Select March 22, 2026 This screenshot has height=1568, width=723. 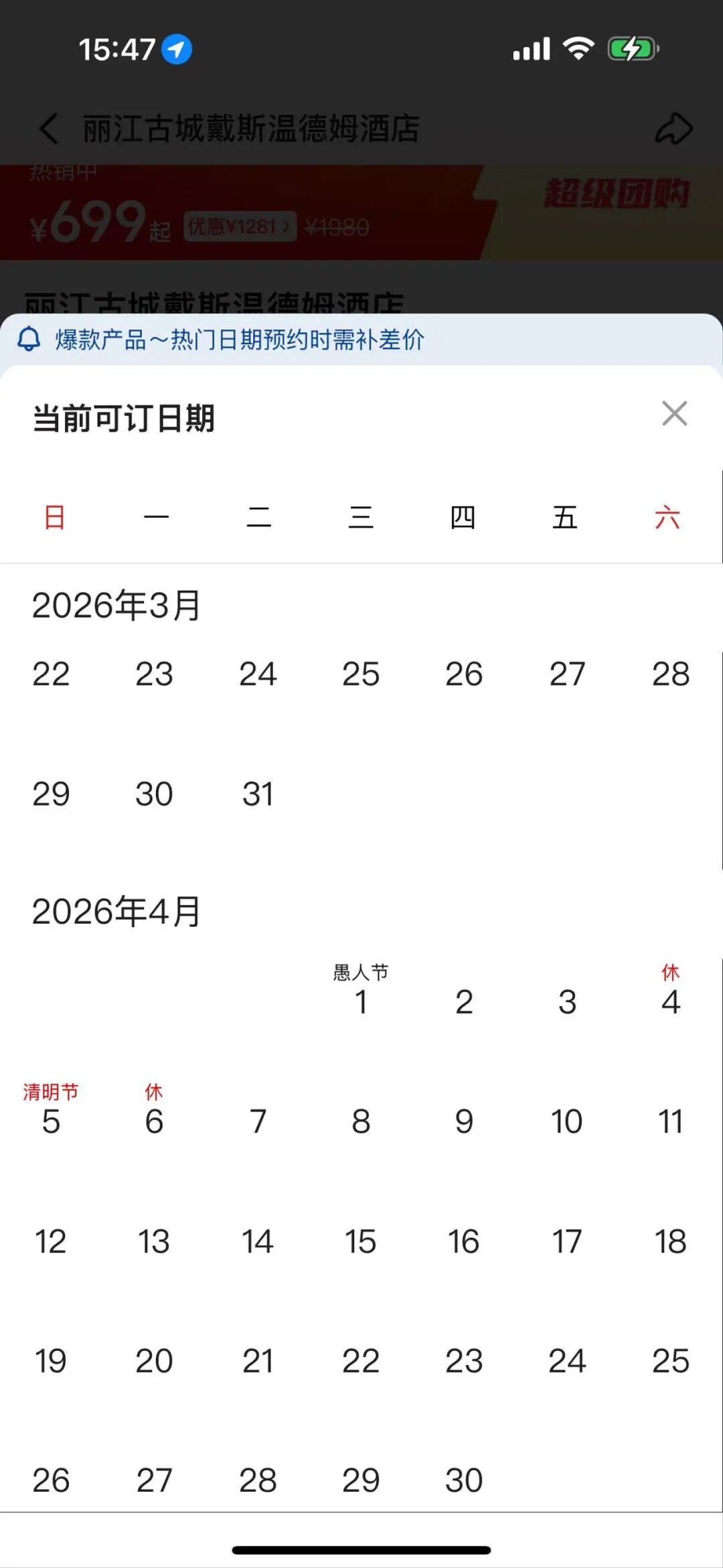51,674
